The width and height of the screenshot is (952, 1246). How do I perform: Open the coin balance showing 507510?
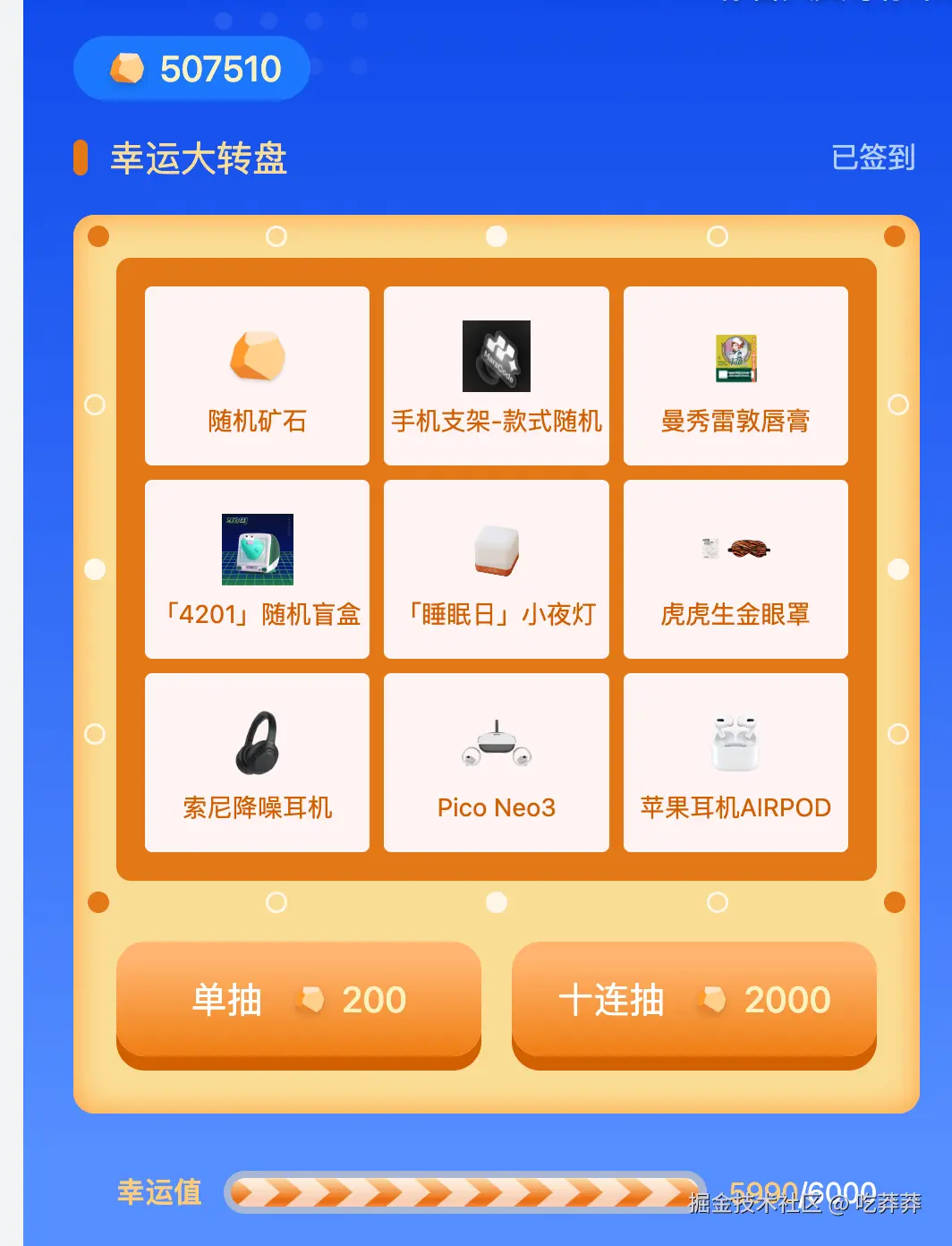(x=191, y=67)
